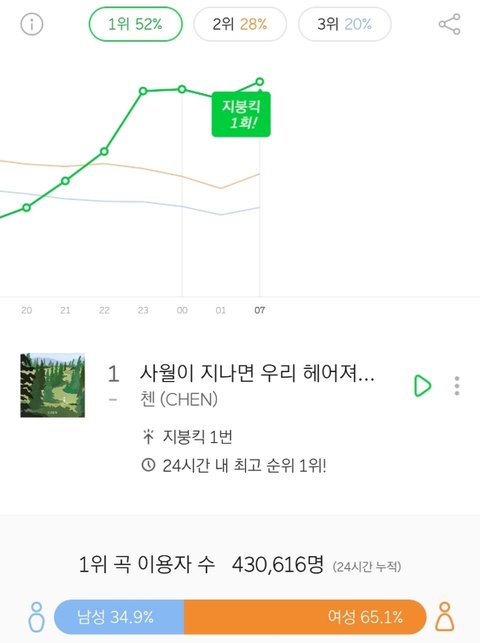
Task: Open more options for the CHEN song
Action: 457,385
